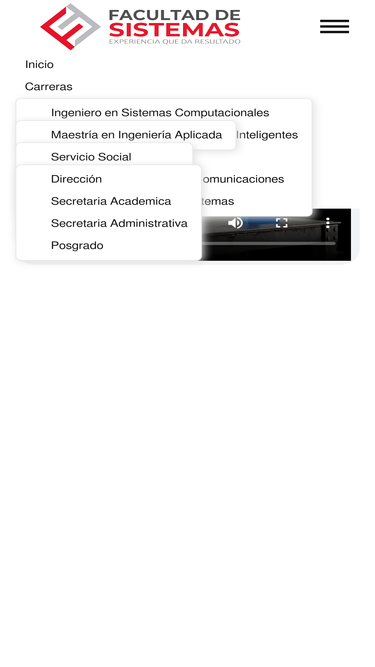
Task: Open the Dirección entry
Action: click(77, 179)
